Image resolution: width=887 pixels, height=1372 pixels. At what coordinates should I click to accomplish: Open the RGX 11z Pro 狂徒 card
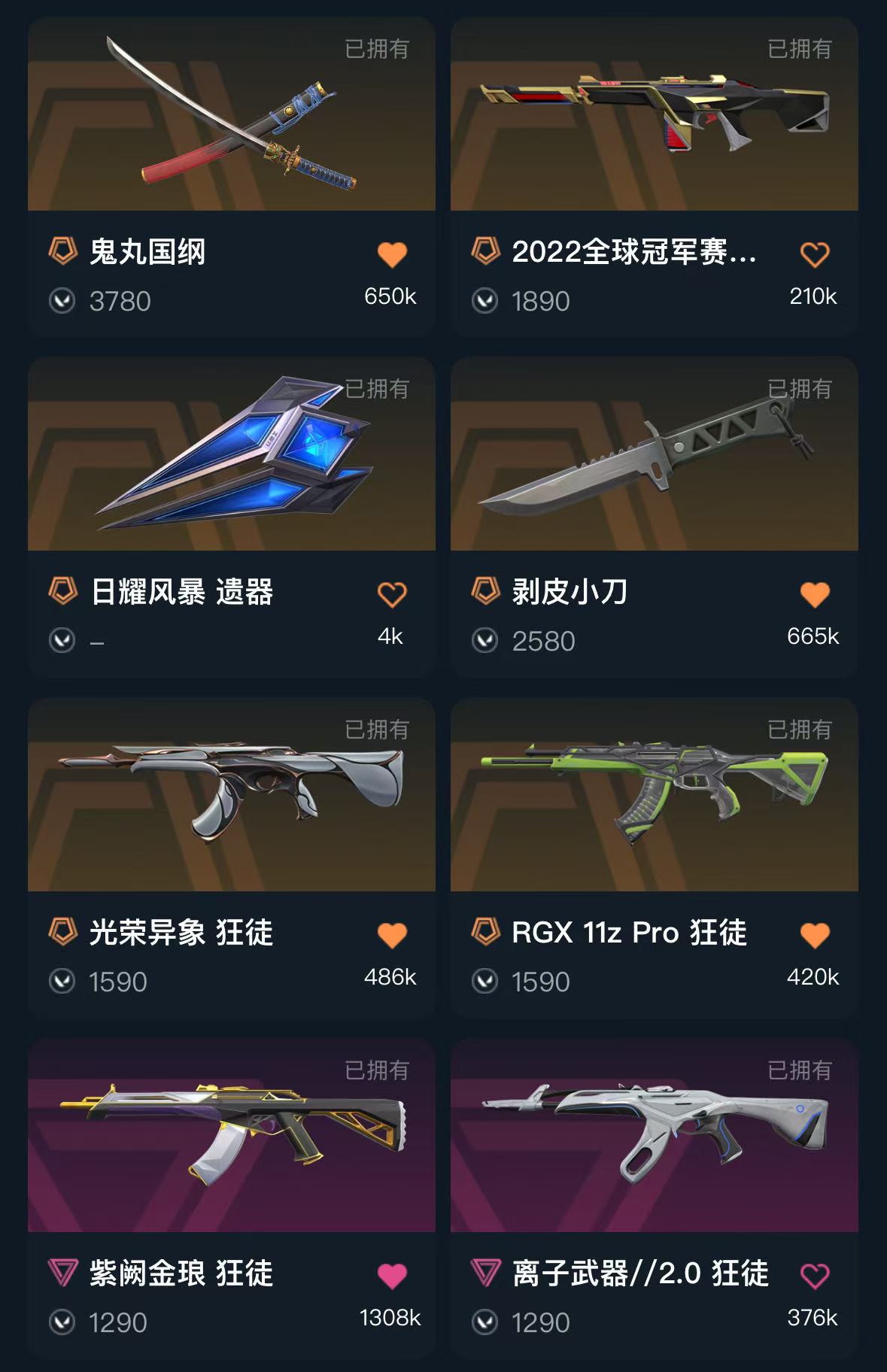pyautogui.click(x=654, y=796)
